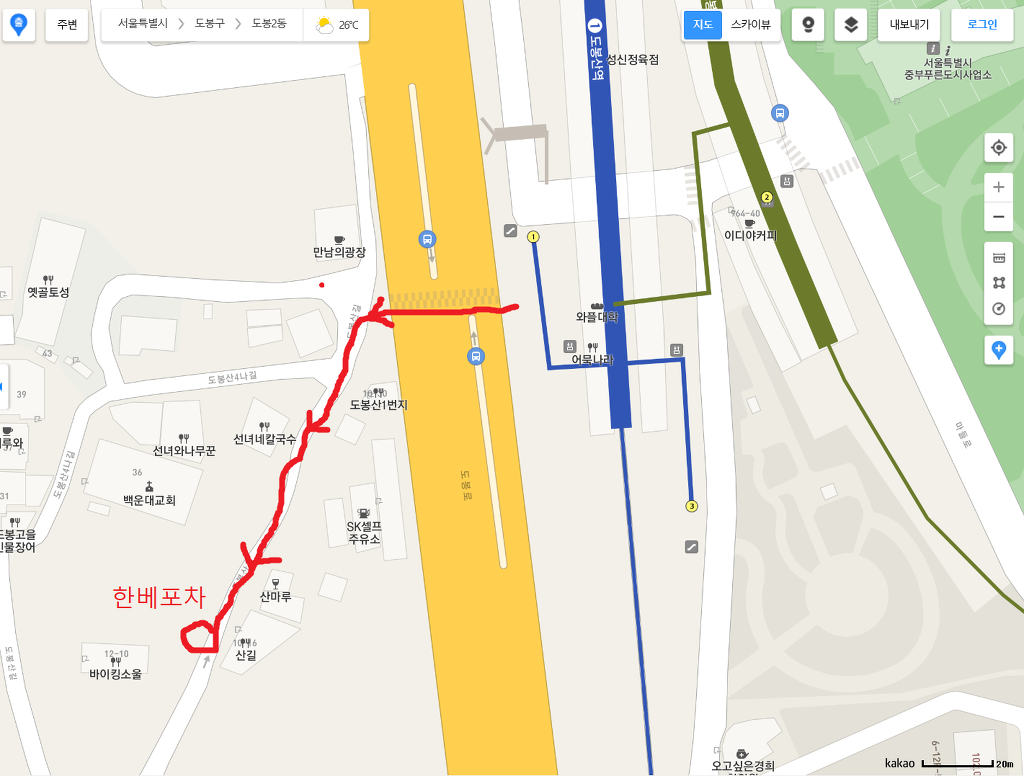
Task: Add a new place with blue pin button
Action: (998, 350)
